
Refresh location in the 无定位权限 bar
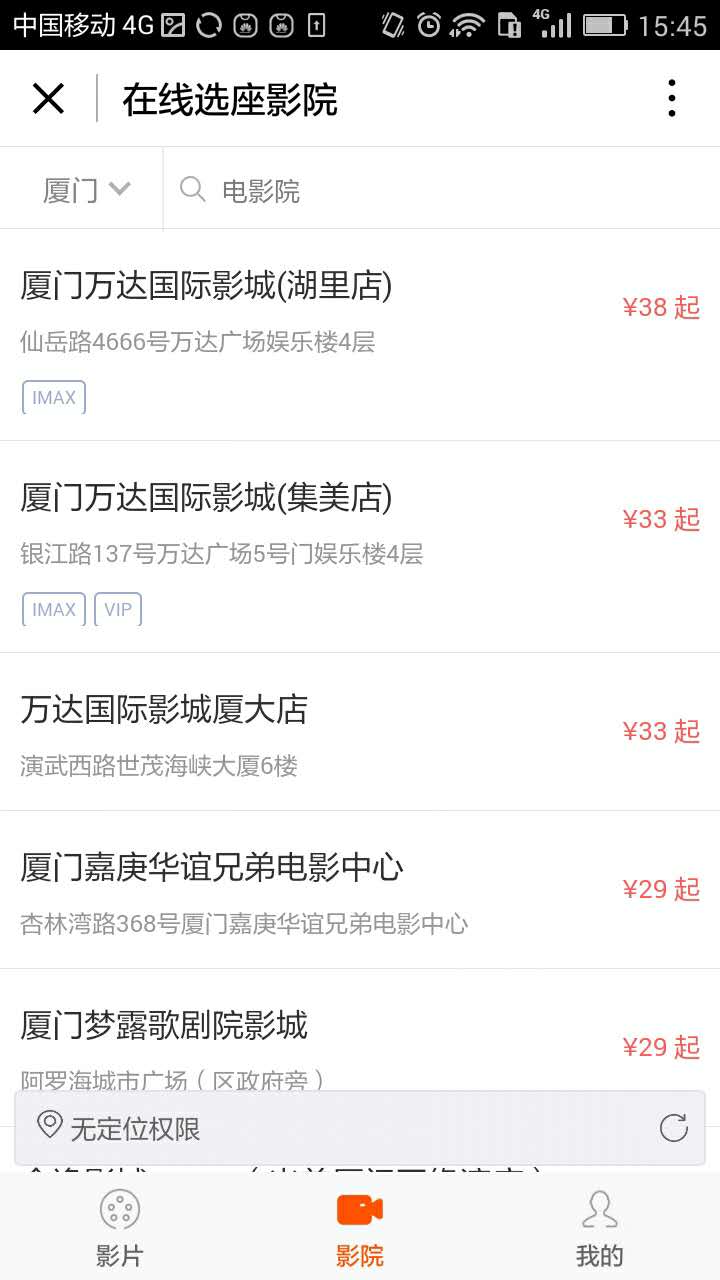(x=674, y=1128)
